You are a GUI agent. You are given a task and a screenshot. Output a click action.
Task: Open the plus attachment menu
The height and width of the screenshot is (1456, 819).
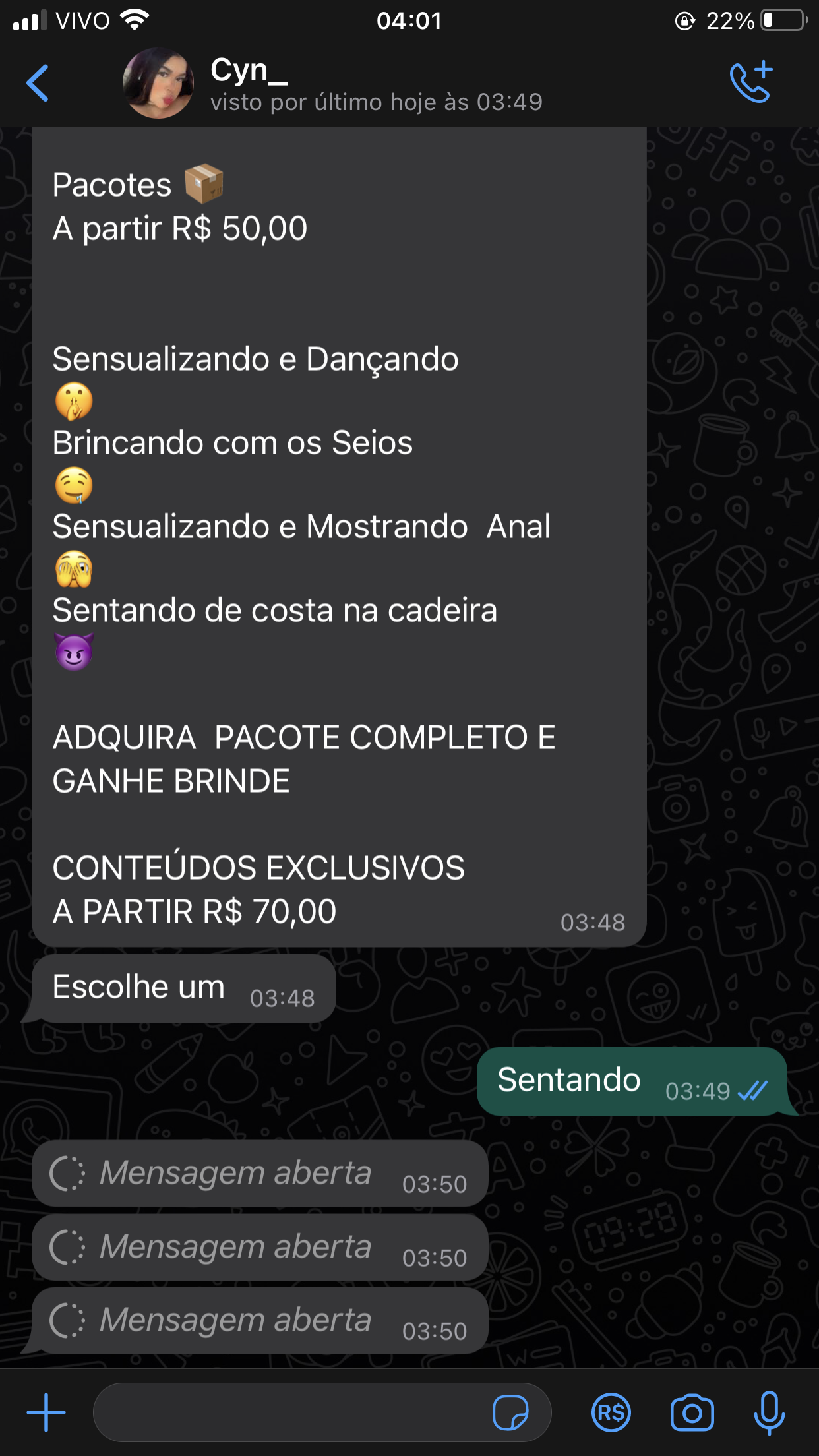coord(46,1412)
